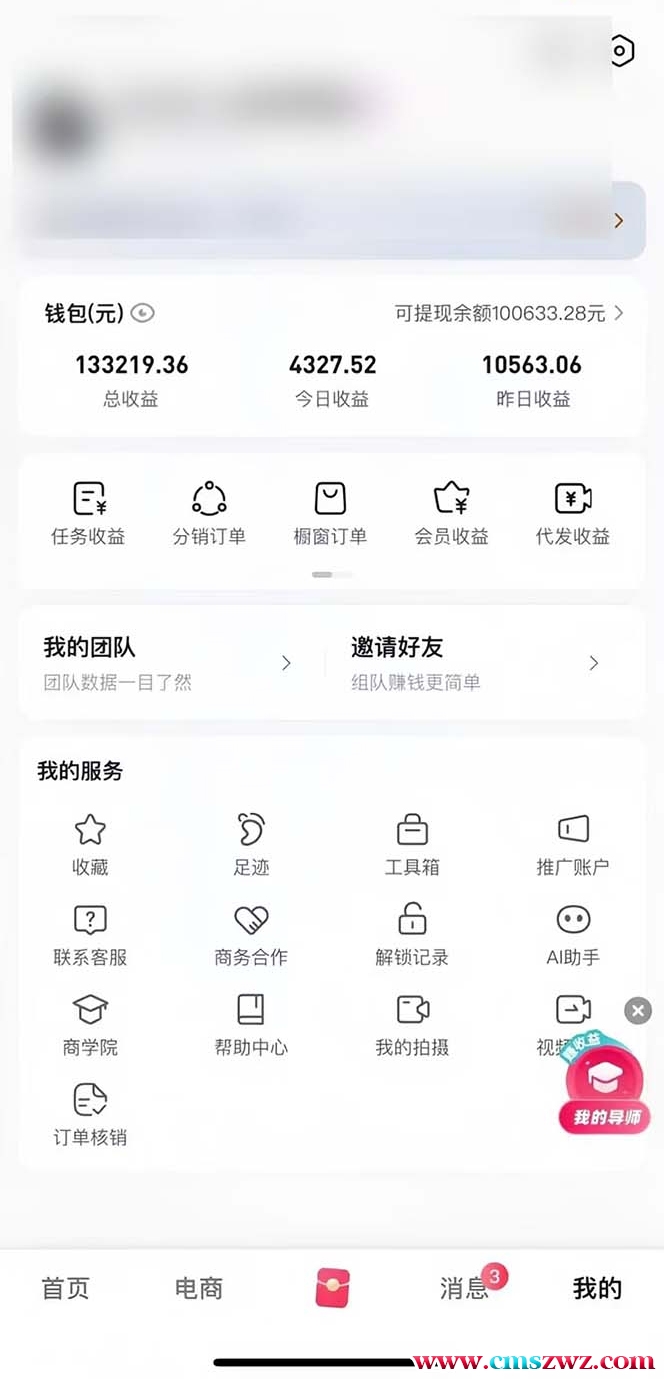Image resolution: width=664 pixels, height=1379 pixels.
Task: Open 任务收益 task earnings
Action: pyautogui.click(x=89, y=514)
